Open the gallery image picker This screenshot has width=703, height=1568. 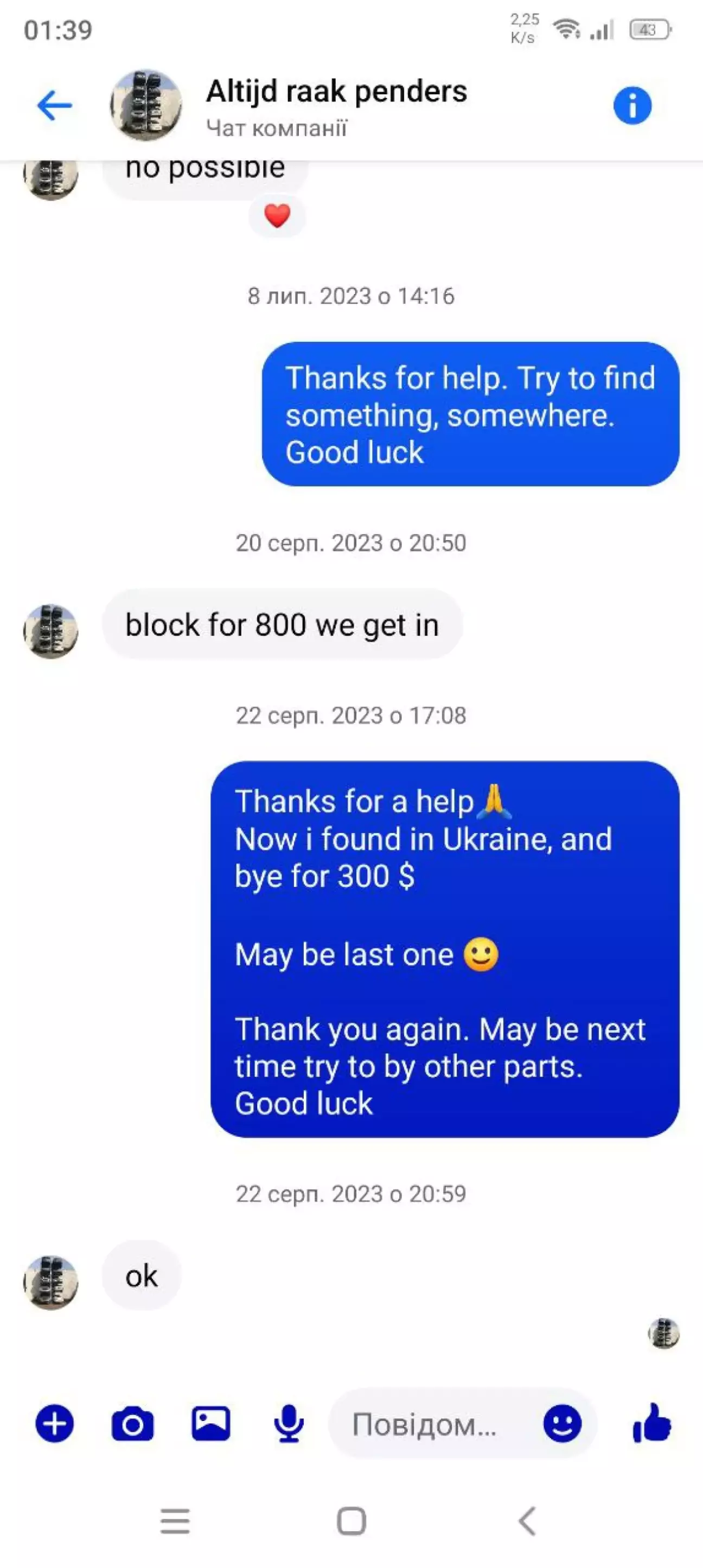coord(210,1424)
